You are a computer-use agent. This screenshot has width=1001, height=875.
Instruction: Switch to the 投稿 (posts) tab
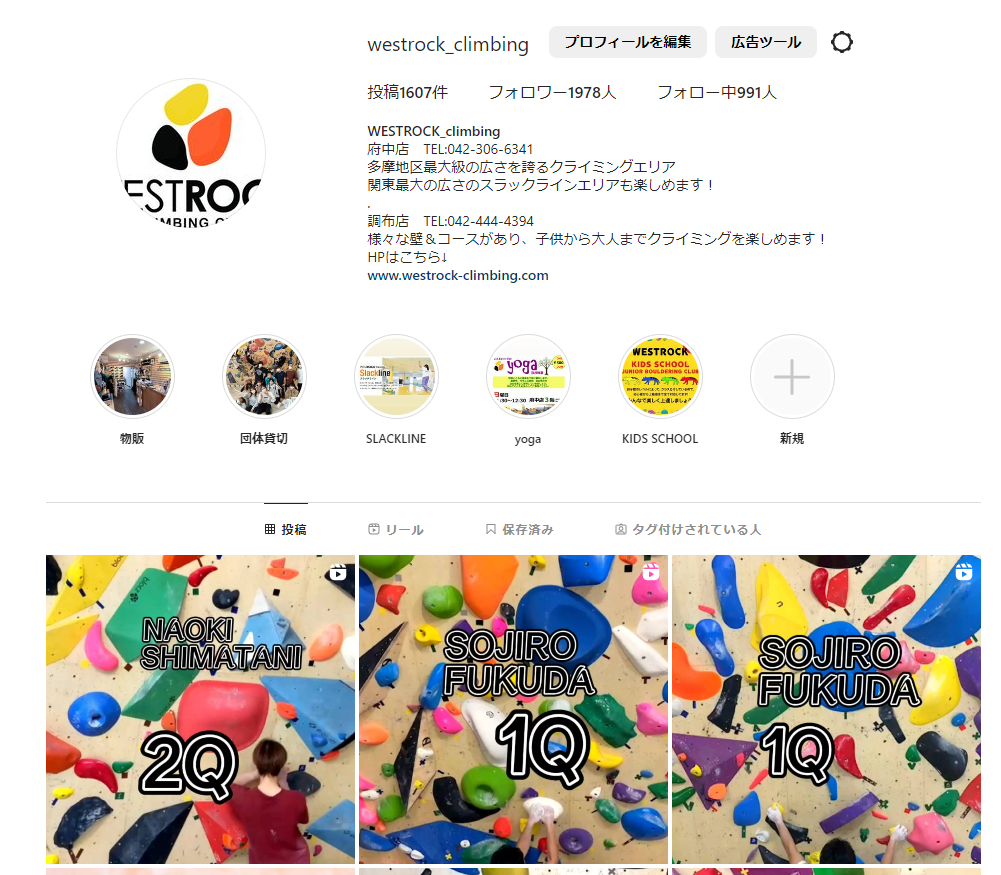(286, 529)
